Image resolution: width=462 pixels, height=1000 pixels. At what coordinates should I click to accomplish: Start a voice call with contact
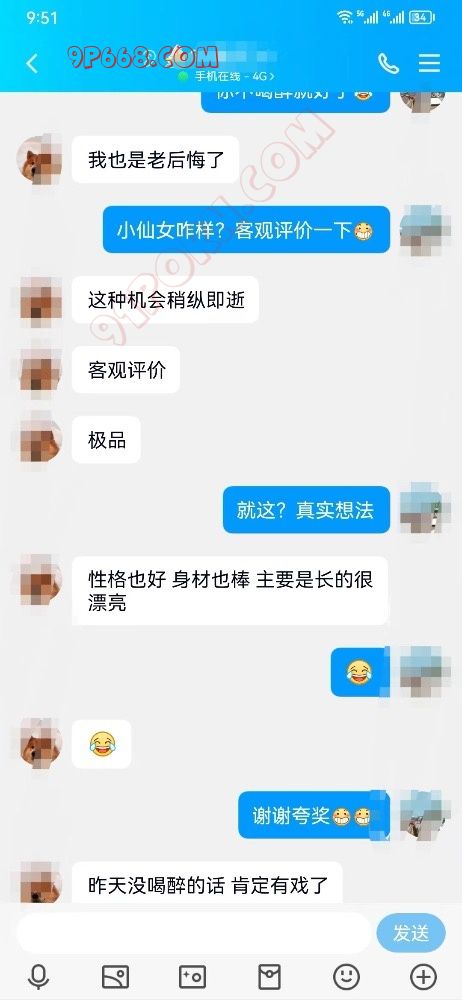[388, 63]
